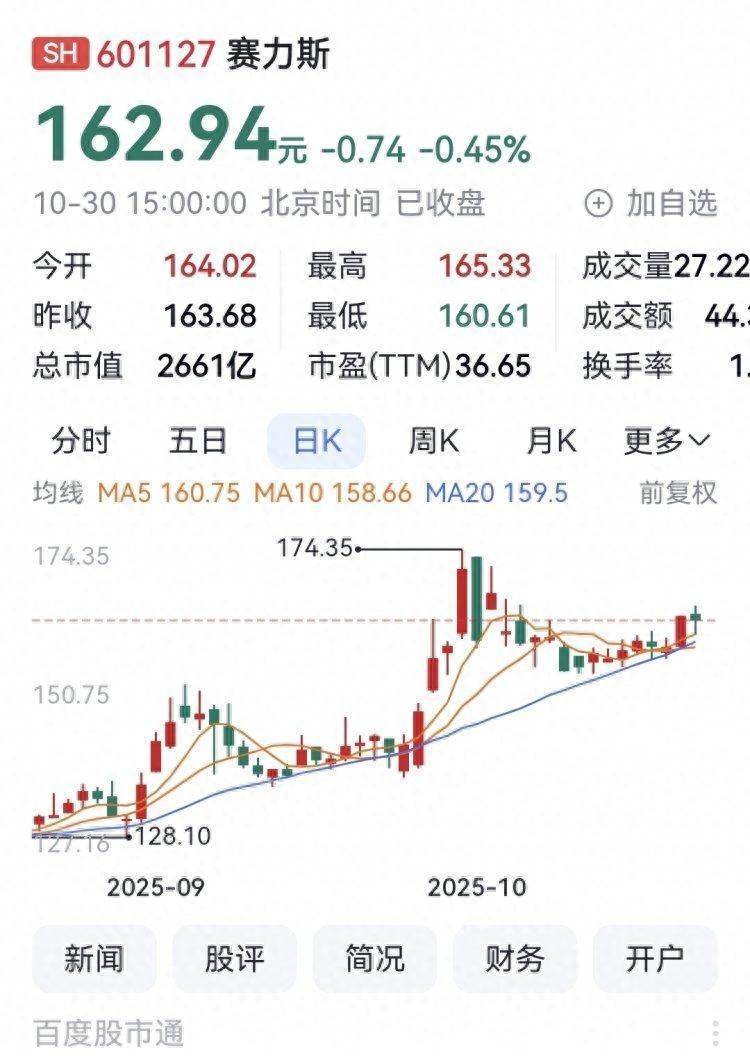Change the 前复权 adjustment setting
The width and height of the screenshot is (750, 1060).
pos(678,492)
